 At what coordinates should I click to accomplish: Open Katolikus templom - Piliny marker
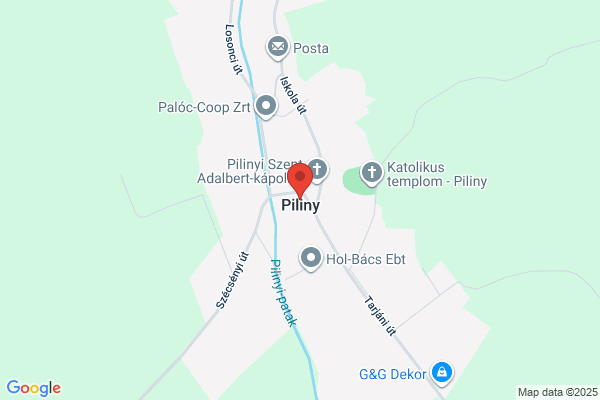point(371,173)
